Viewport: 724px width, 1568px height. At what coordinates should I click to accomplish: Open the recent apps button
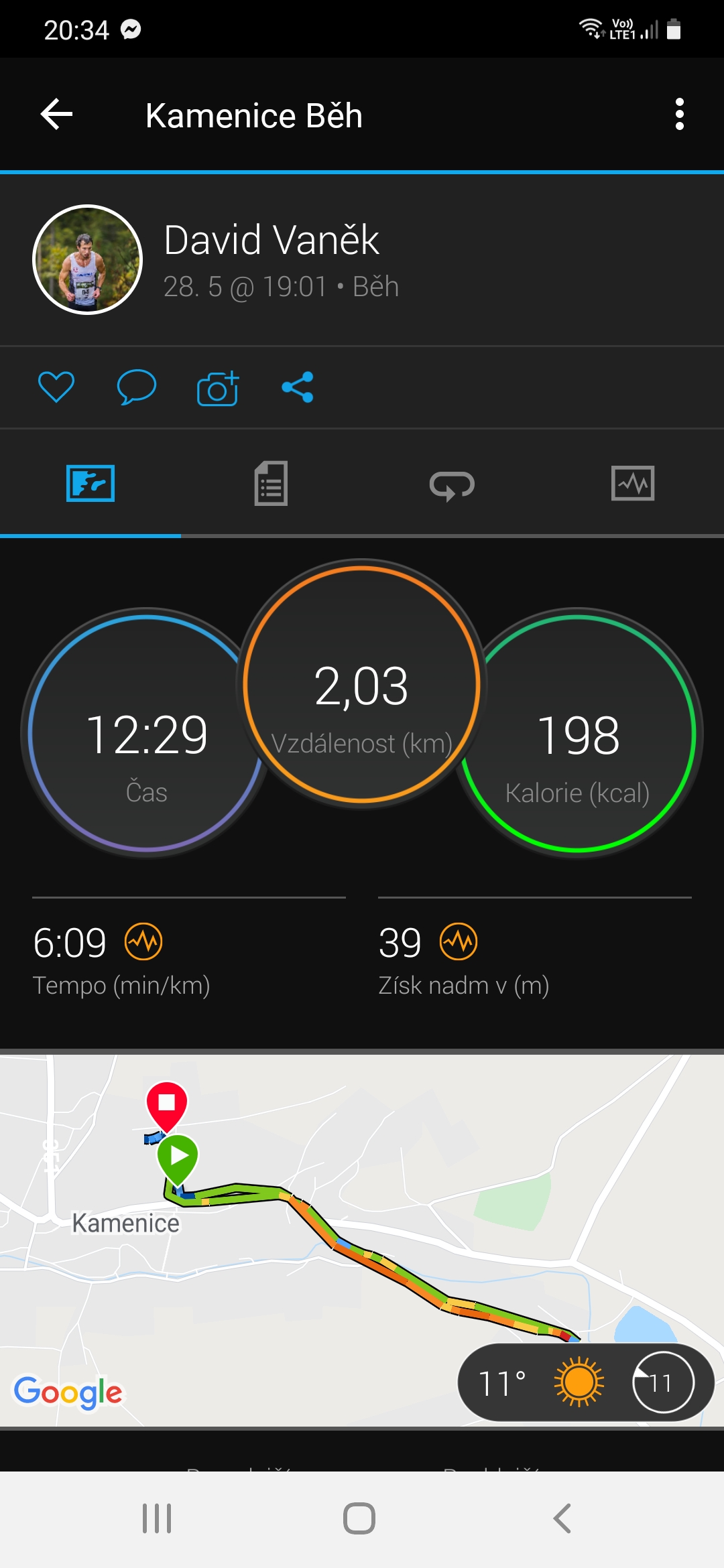point(157,1518)
